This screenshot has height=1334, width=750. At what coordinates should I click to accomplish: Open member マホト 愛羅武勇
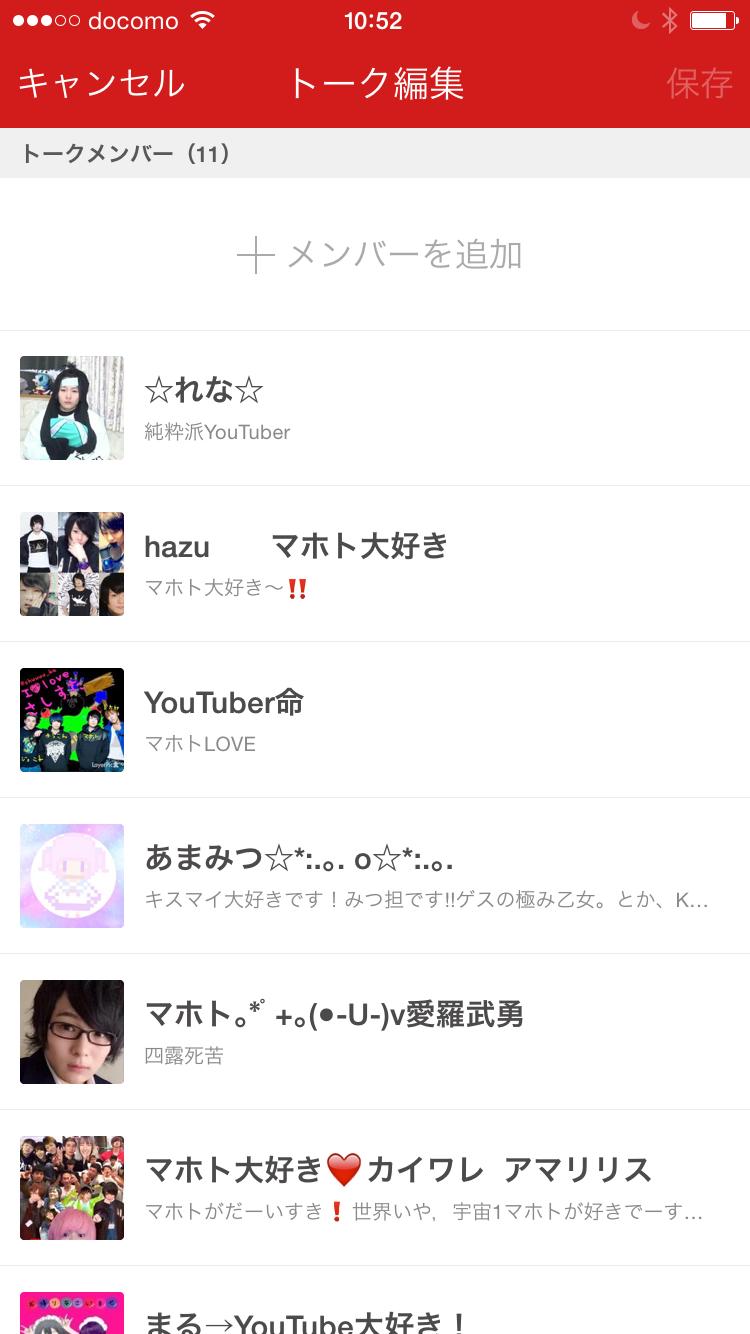375,1032
